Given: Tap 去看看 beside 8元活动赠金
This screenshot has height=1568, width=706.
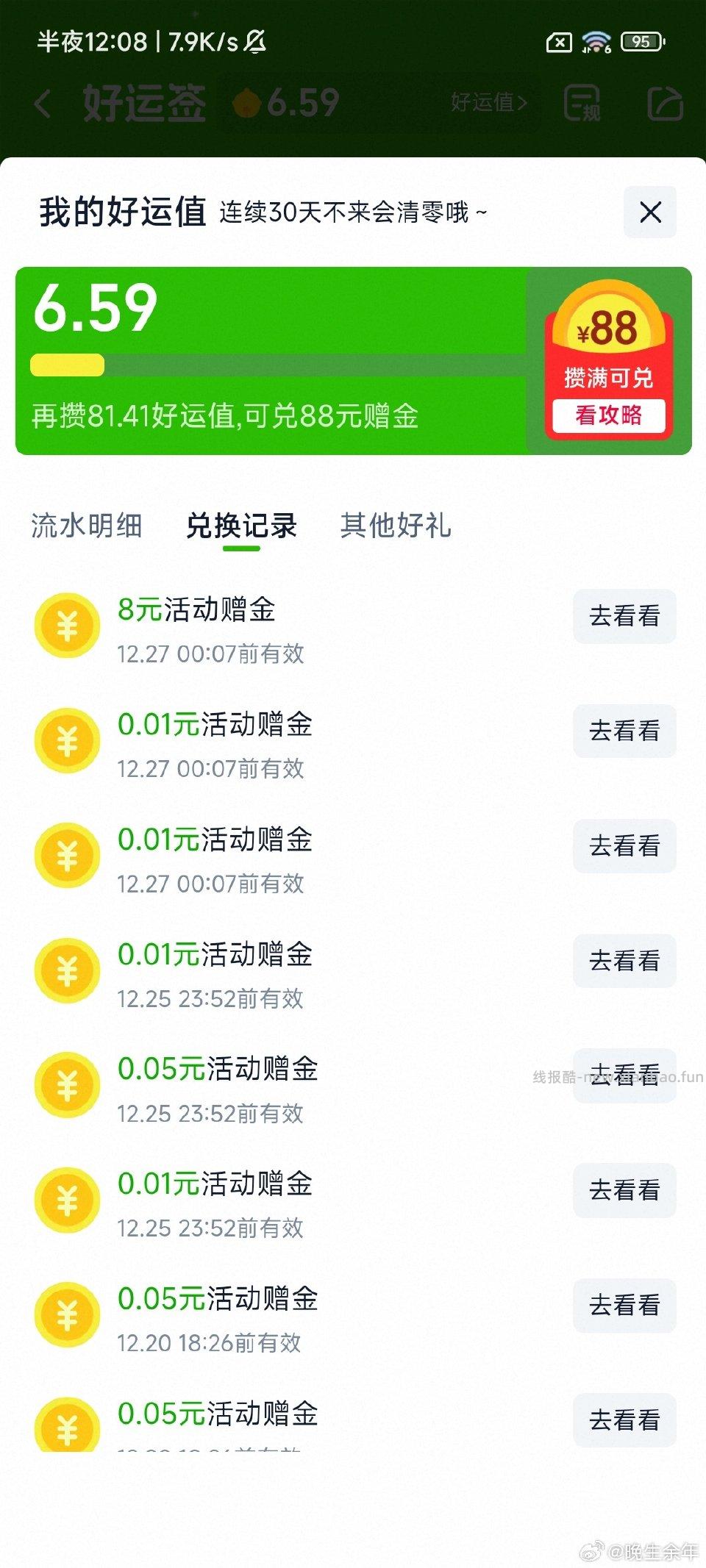Looking at the screenshot, I should click(624, 616).
